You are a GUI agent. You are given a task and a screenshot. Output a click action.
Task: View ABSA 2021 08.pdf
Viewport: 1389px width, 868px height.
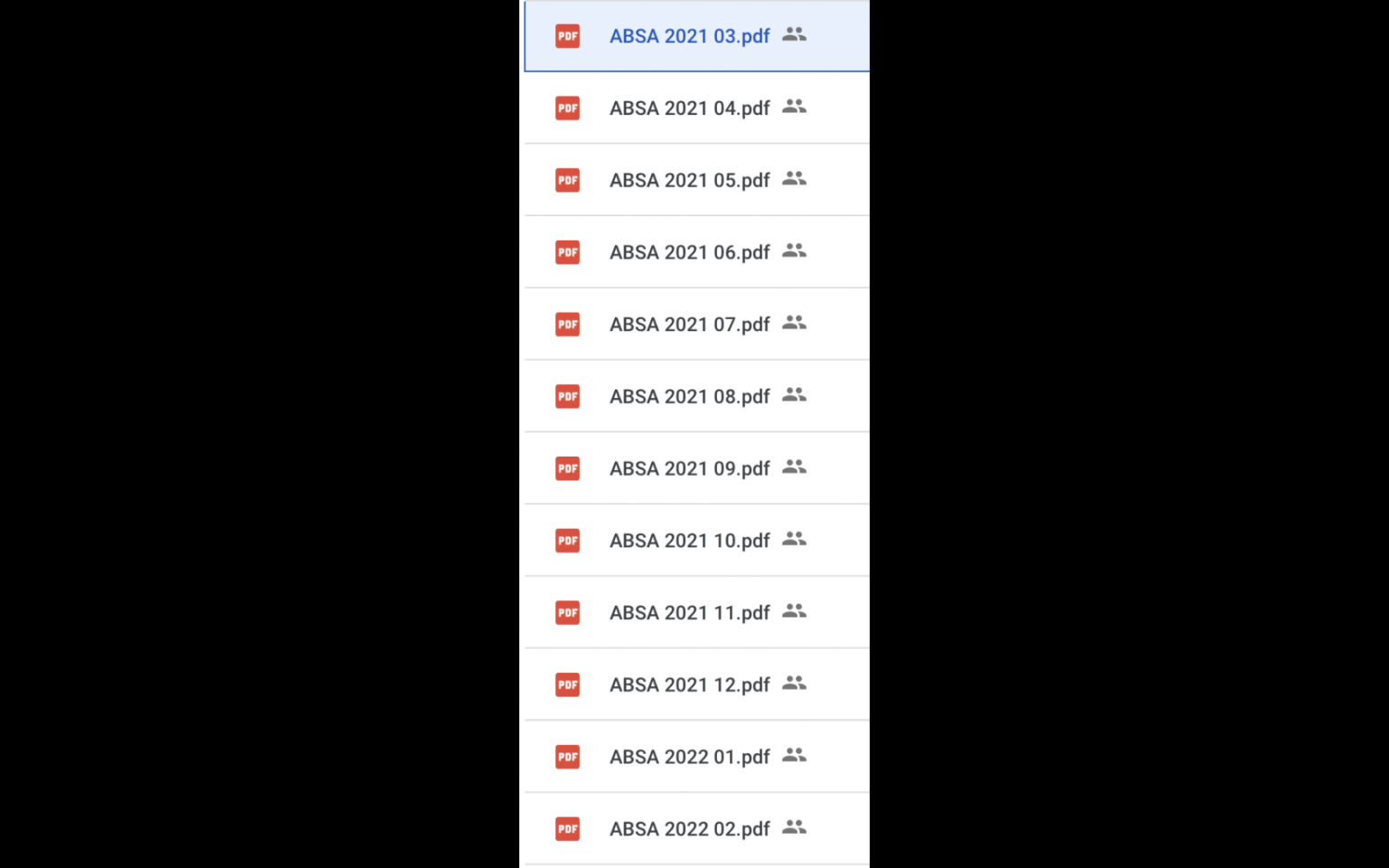[689, 397]
